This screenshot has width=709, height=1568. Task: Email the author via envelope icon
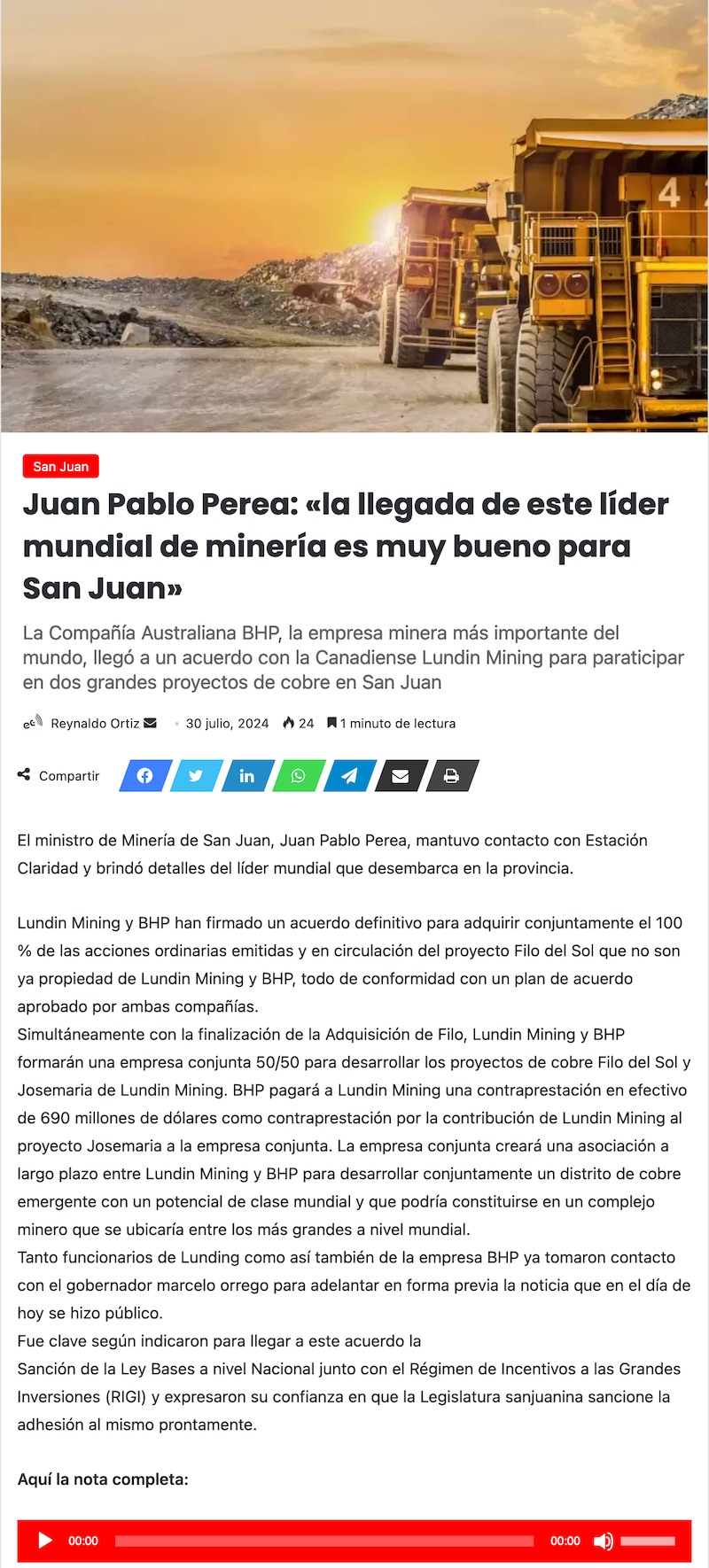click(x=151, y=723)
